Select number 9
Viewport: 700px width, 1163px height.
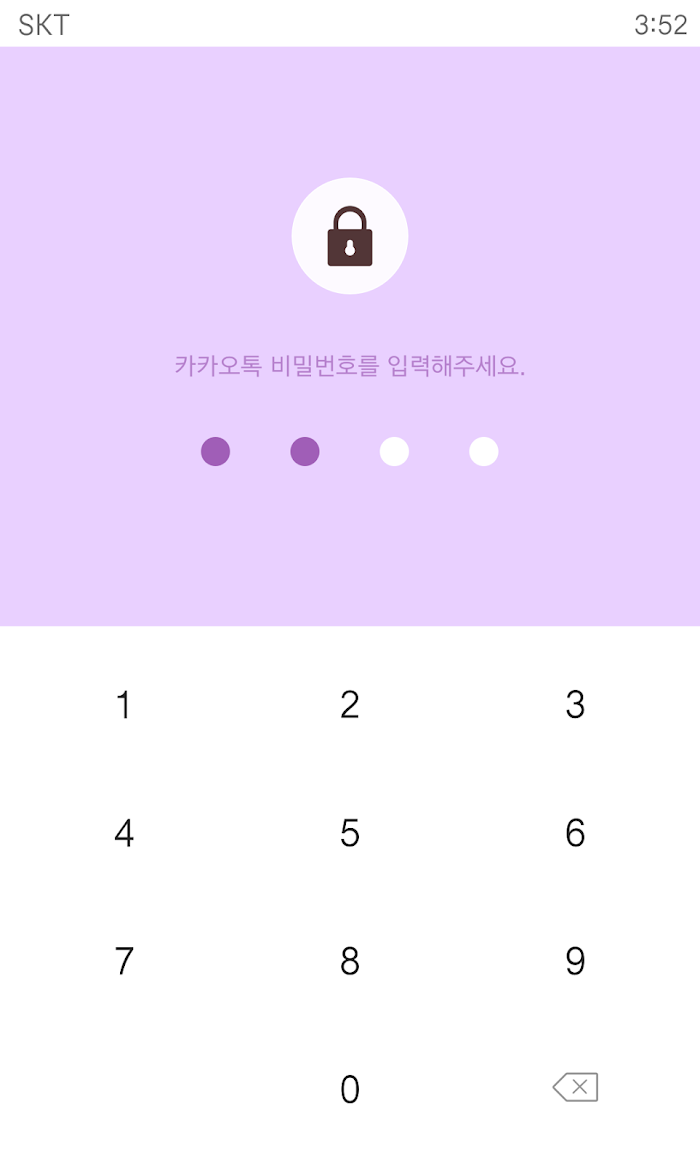pyautogui.click(x=575, y=961)
